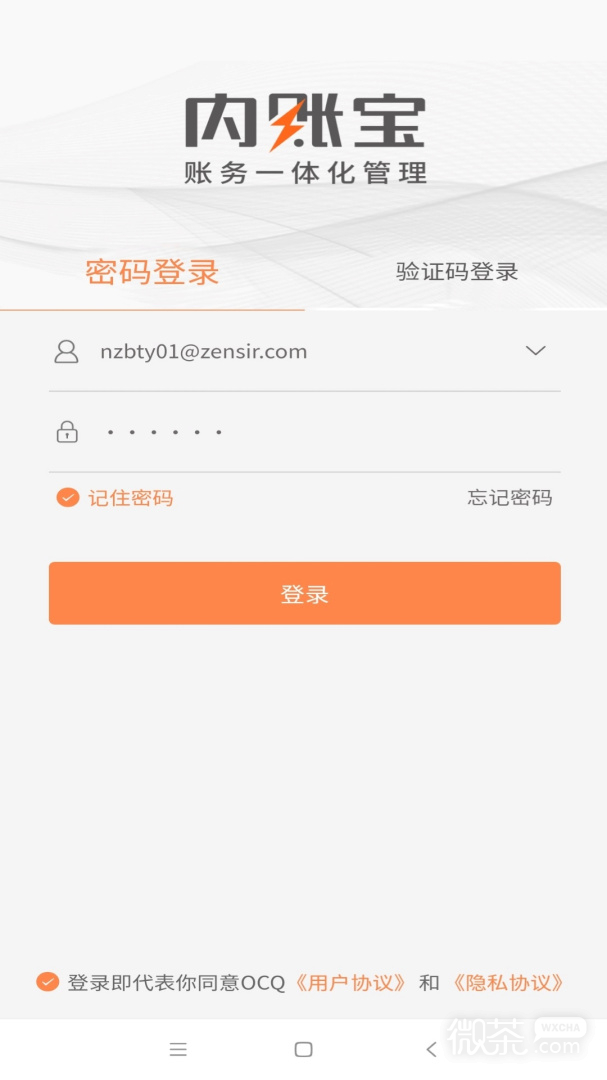Tap the system home button
The width and height of the screenshot is (607, 1080).
304,1049
